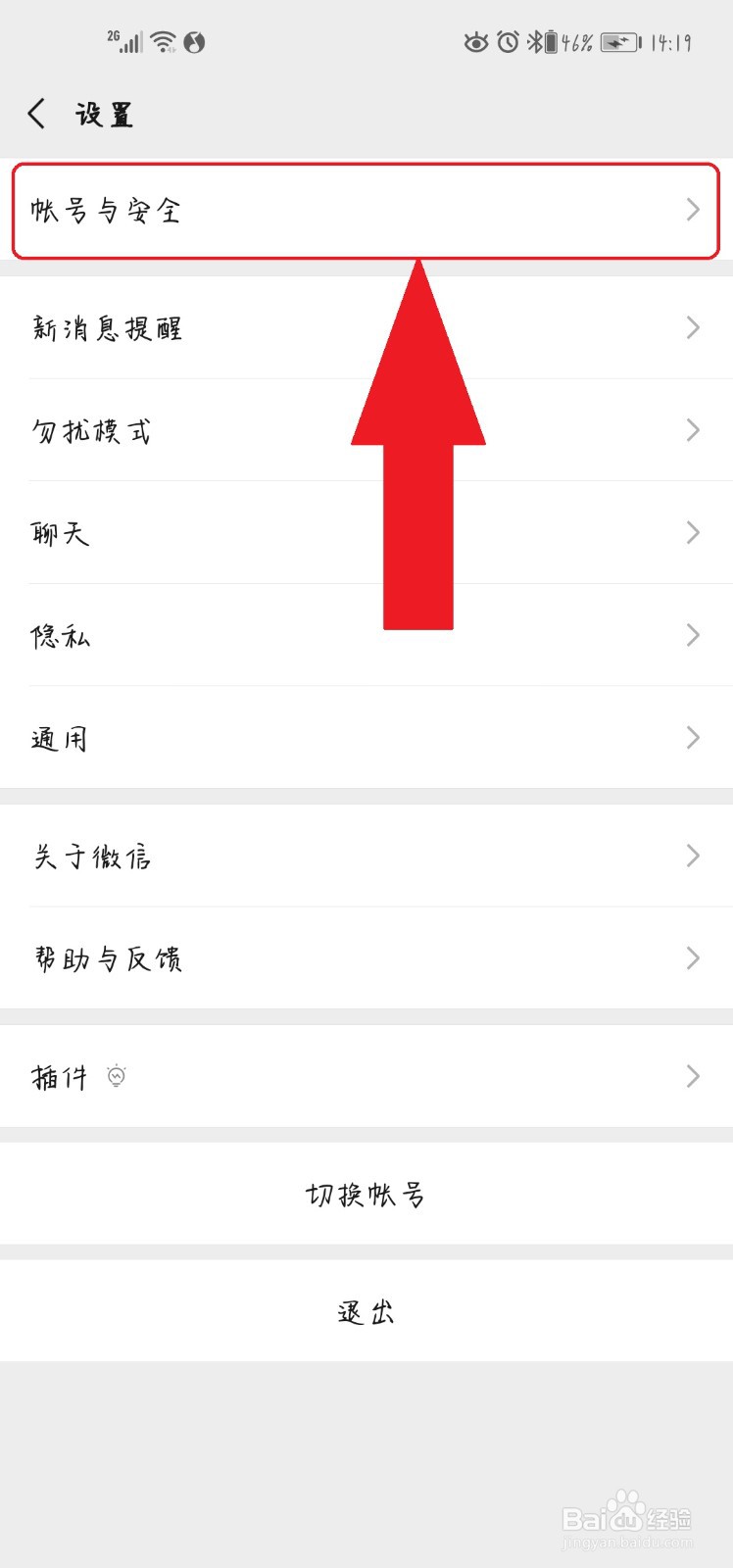This screenshot has height=1568, width=733.
Task: Tap the back arrow next to 设置
Action: (x=35, y=113)
